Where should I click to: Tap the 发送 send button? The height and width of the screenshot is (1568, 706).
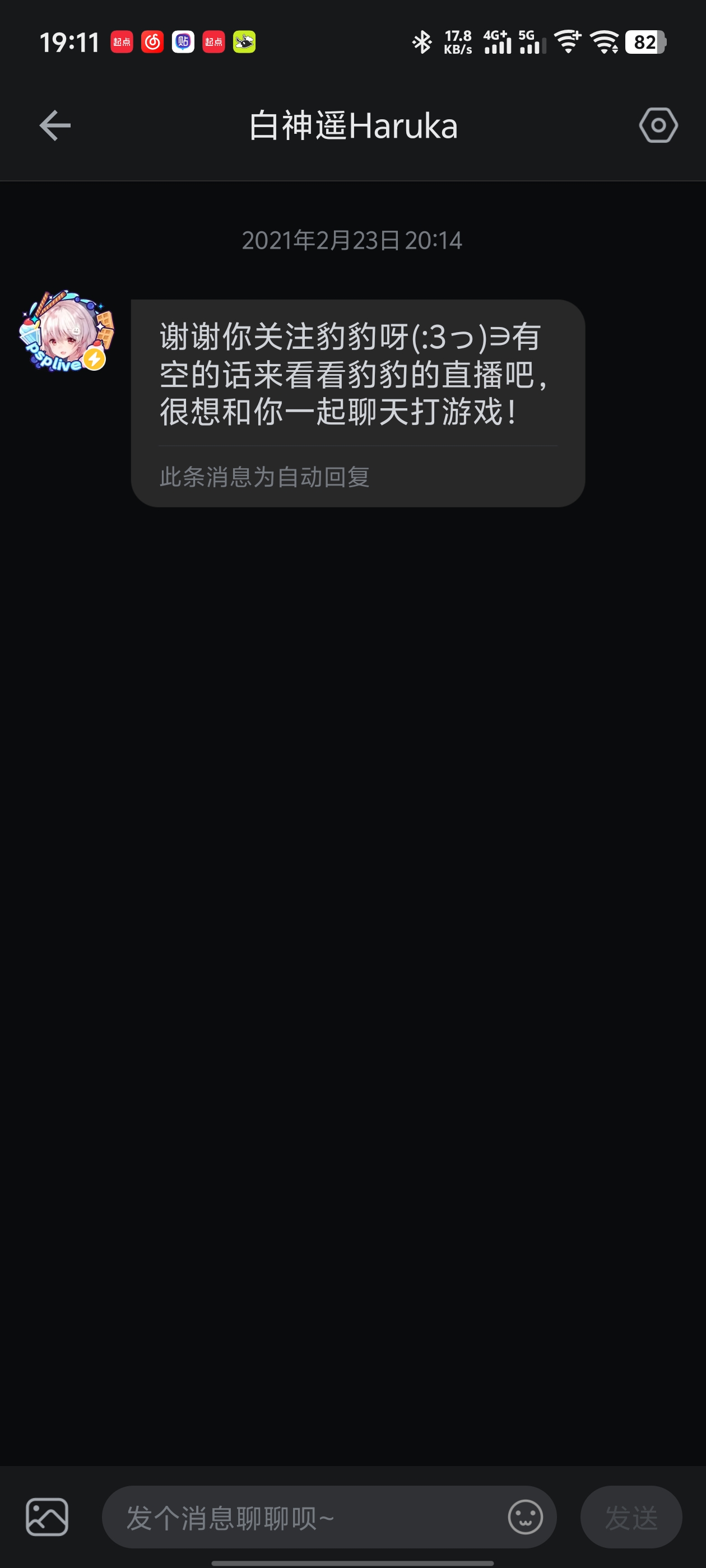point(630,1517)
